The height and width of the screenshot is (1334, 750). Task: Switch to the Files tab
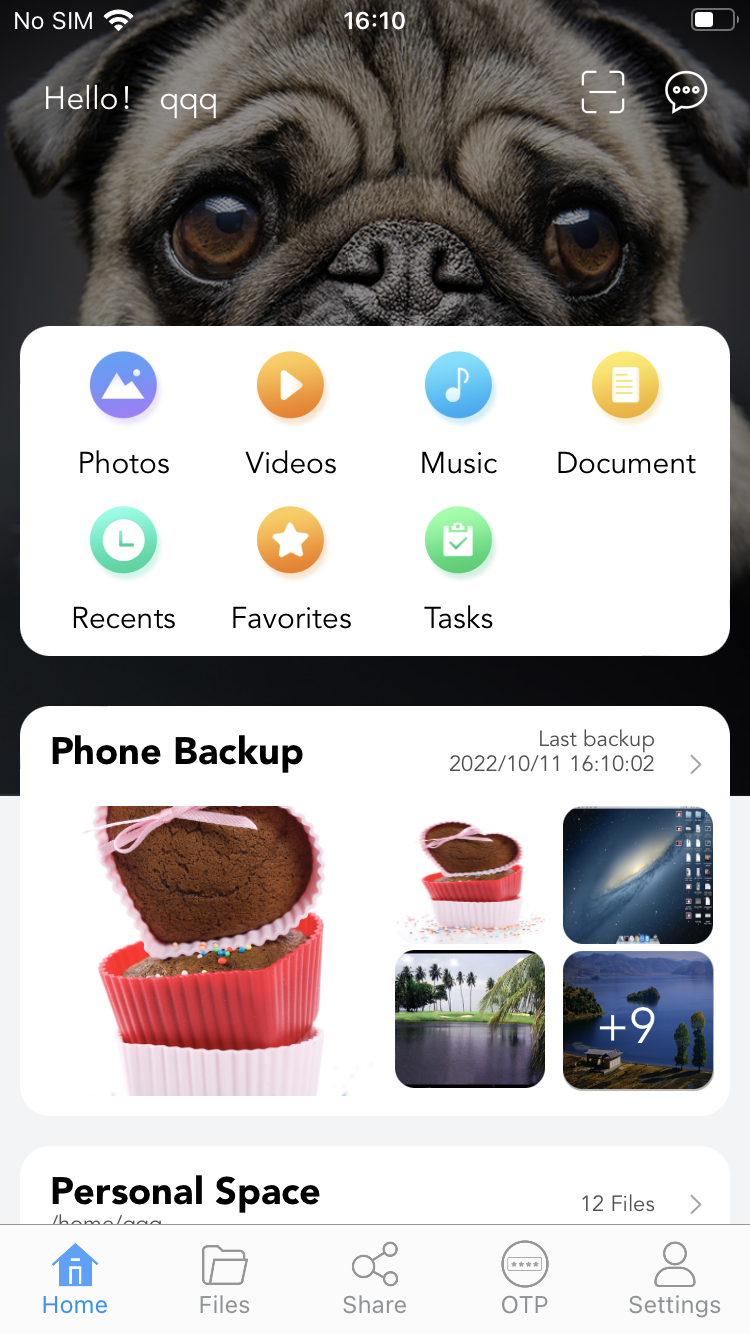pyautogui.click(x=225, y=1279)
